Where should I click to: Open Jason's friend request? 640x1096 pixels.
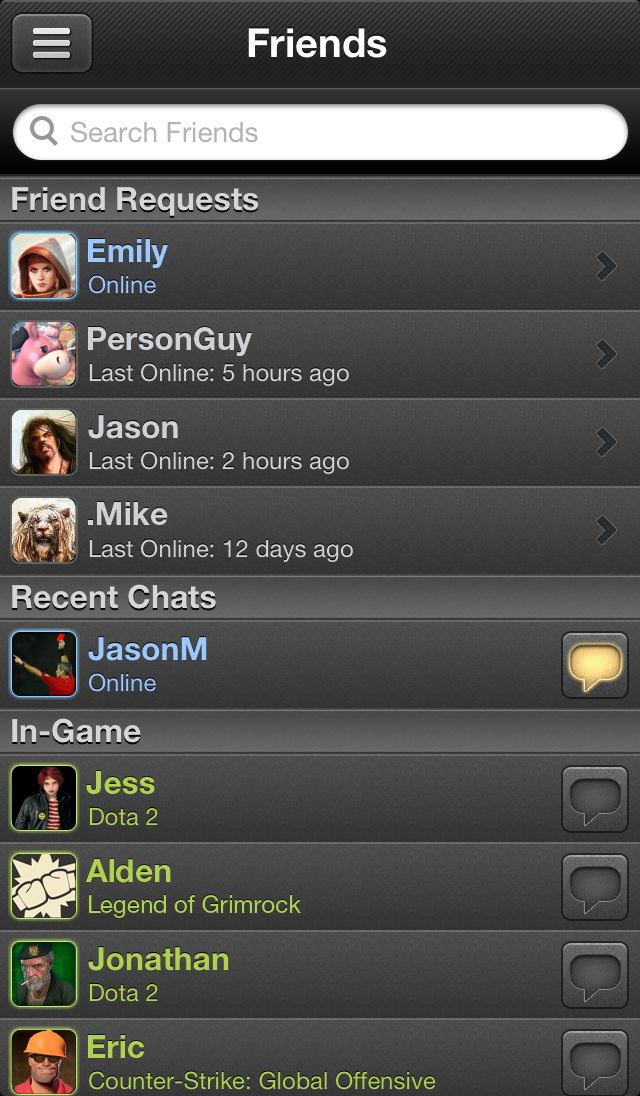tap(300, 442)
